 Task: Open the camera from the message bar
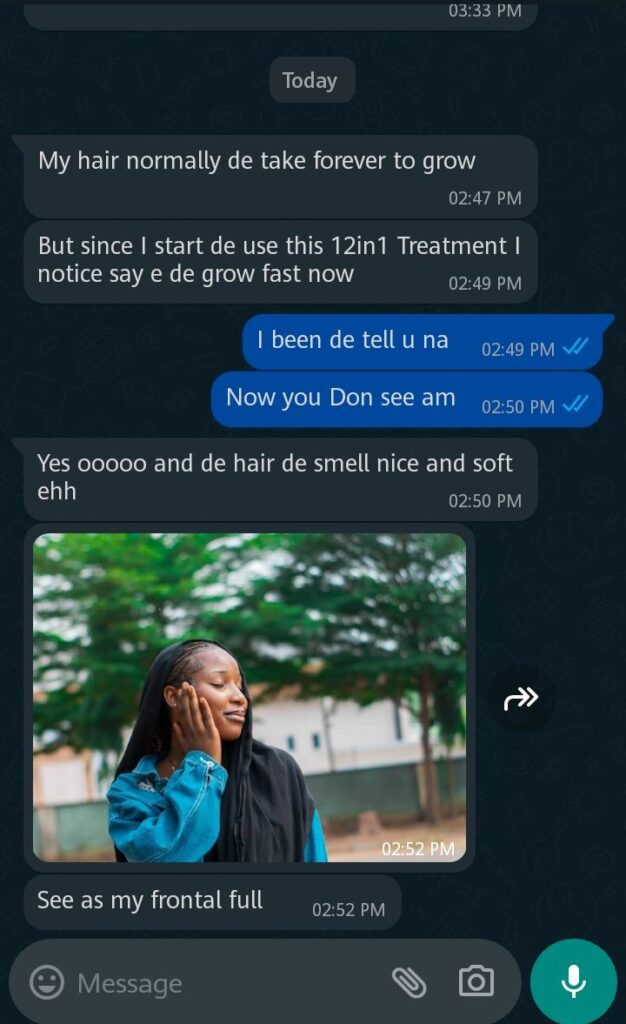click(476, 982)
